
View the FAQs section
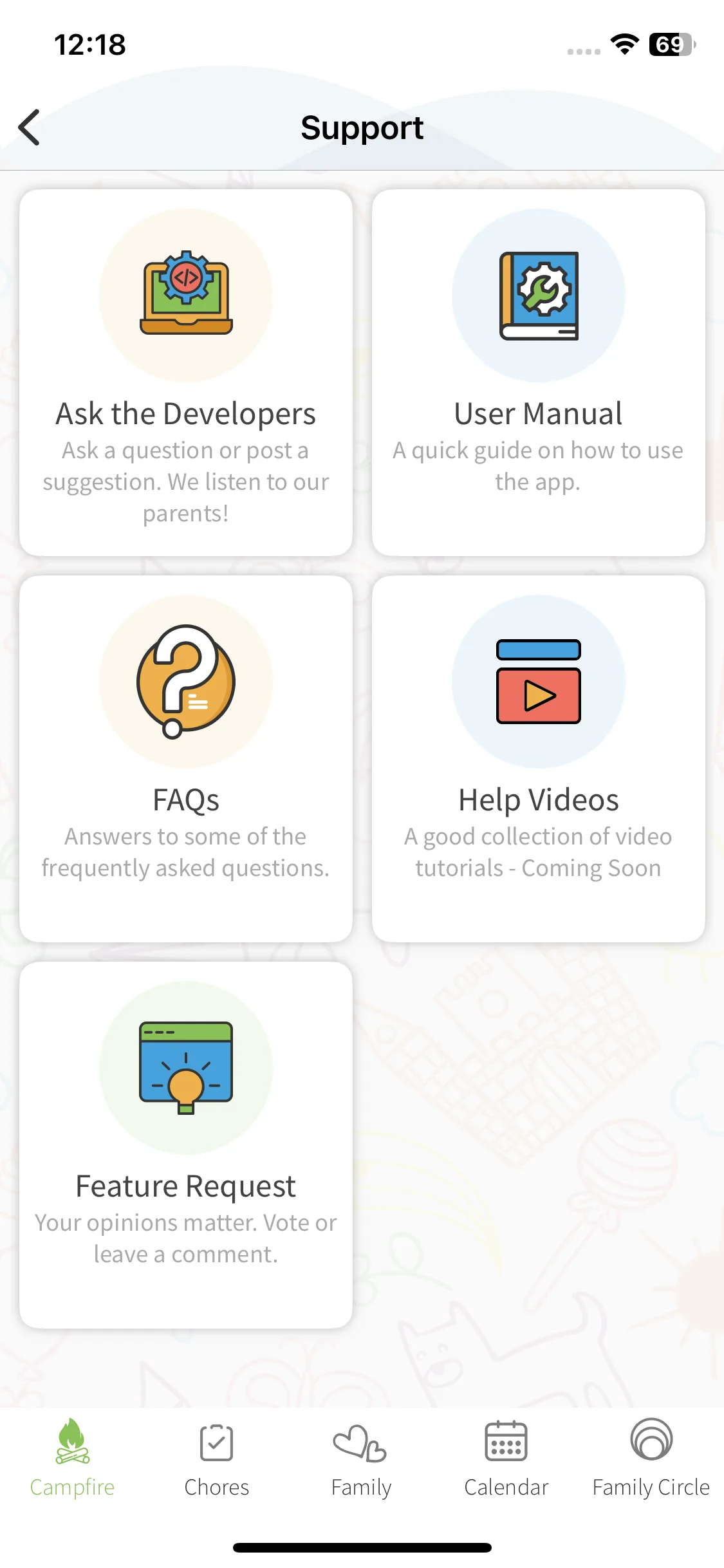pos(186,759)
